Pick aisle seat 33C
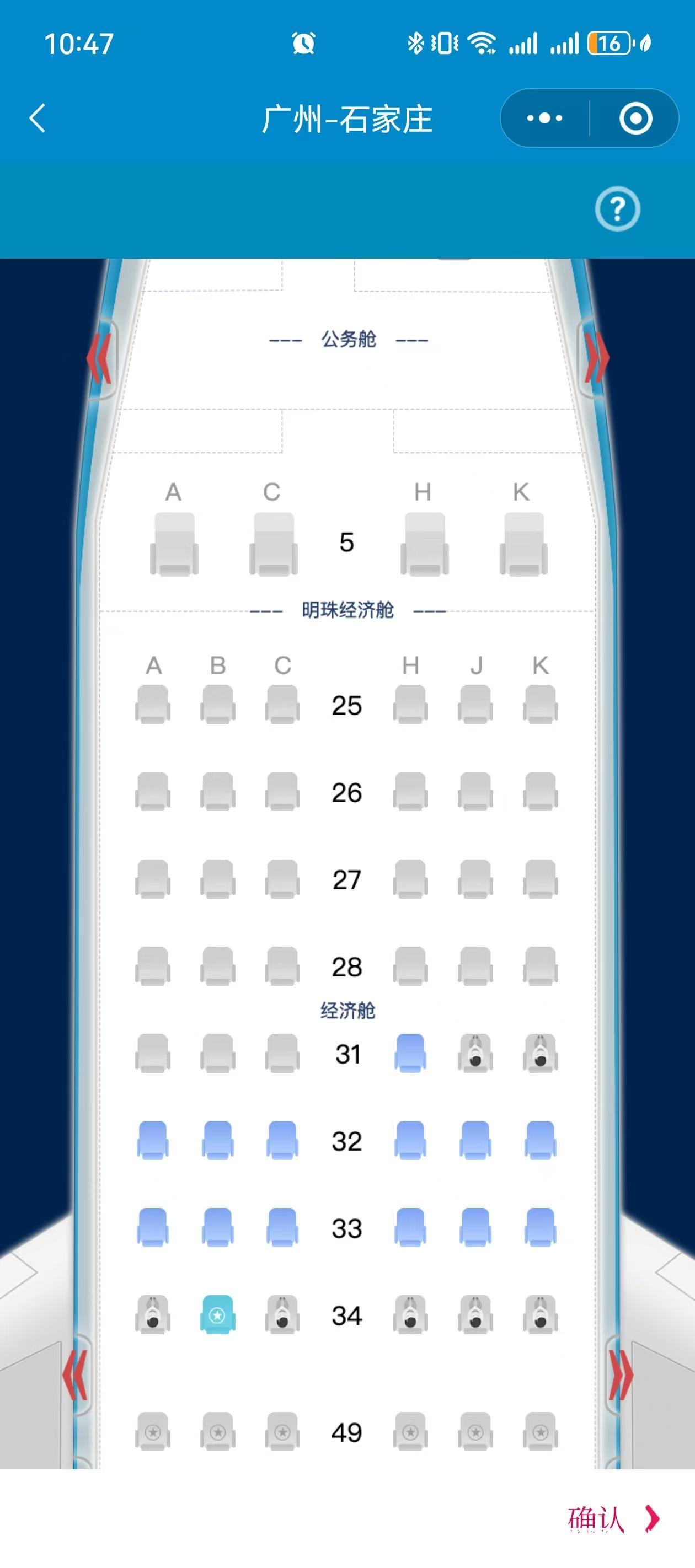This screenshot has height=1568, width=695. (x=282, y=1227)
